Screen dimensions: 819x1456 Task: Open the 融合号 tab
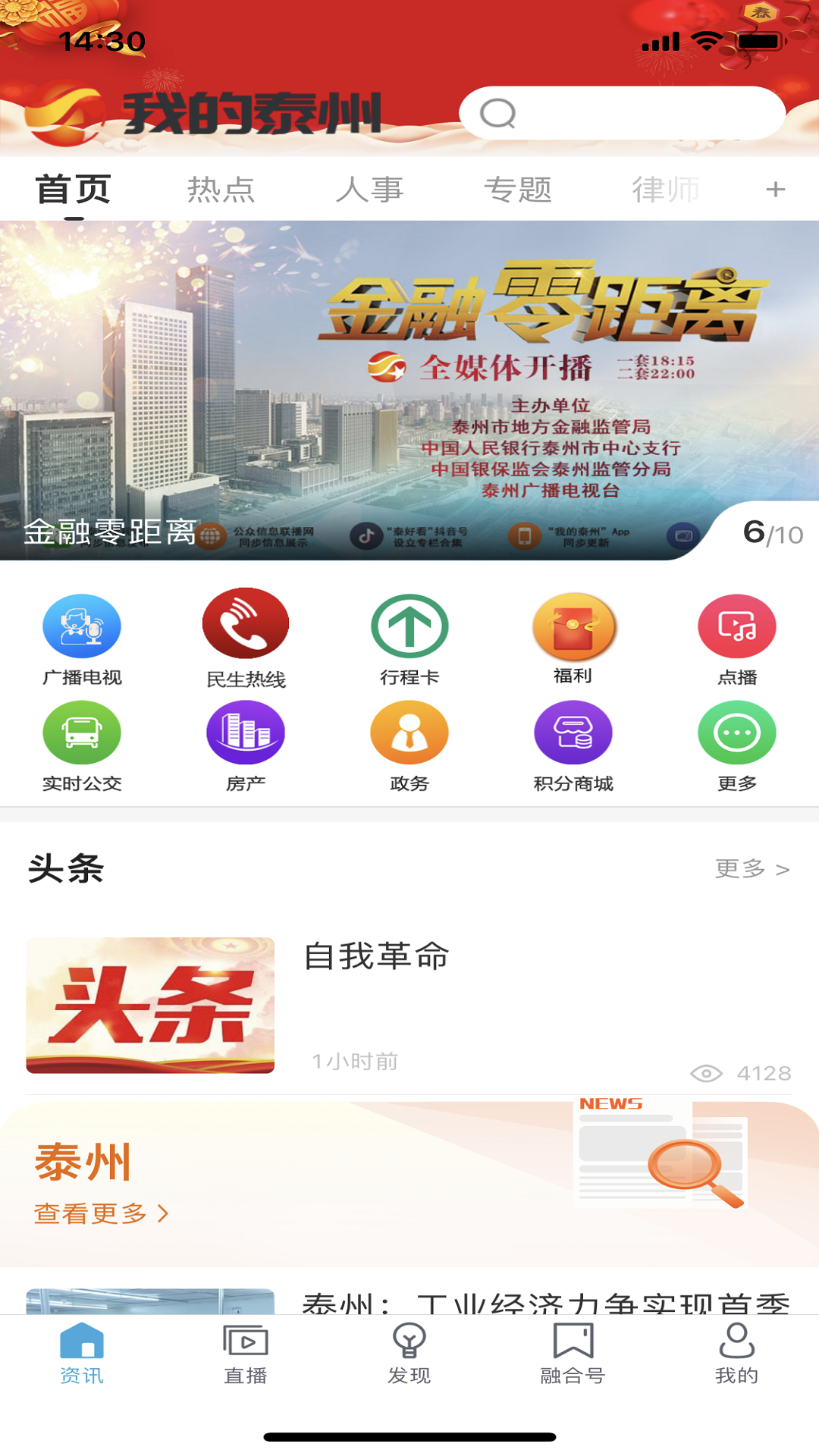(x=573, y=1354)
